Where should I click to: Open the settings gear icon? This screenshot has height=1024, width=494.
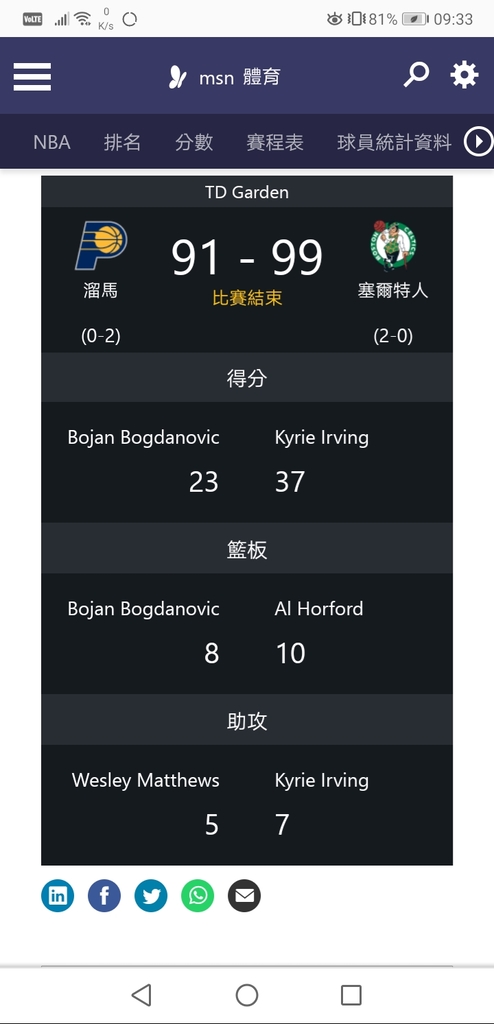tap(465, 75)
